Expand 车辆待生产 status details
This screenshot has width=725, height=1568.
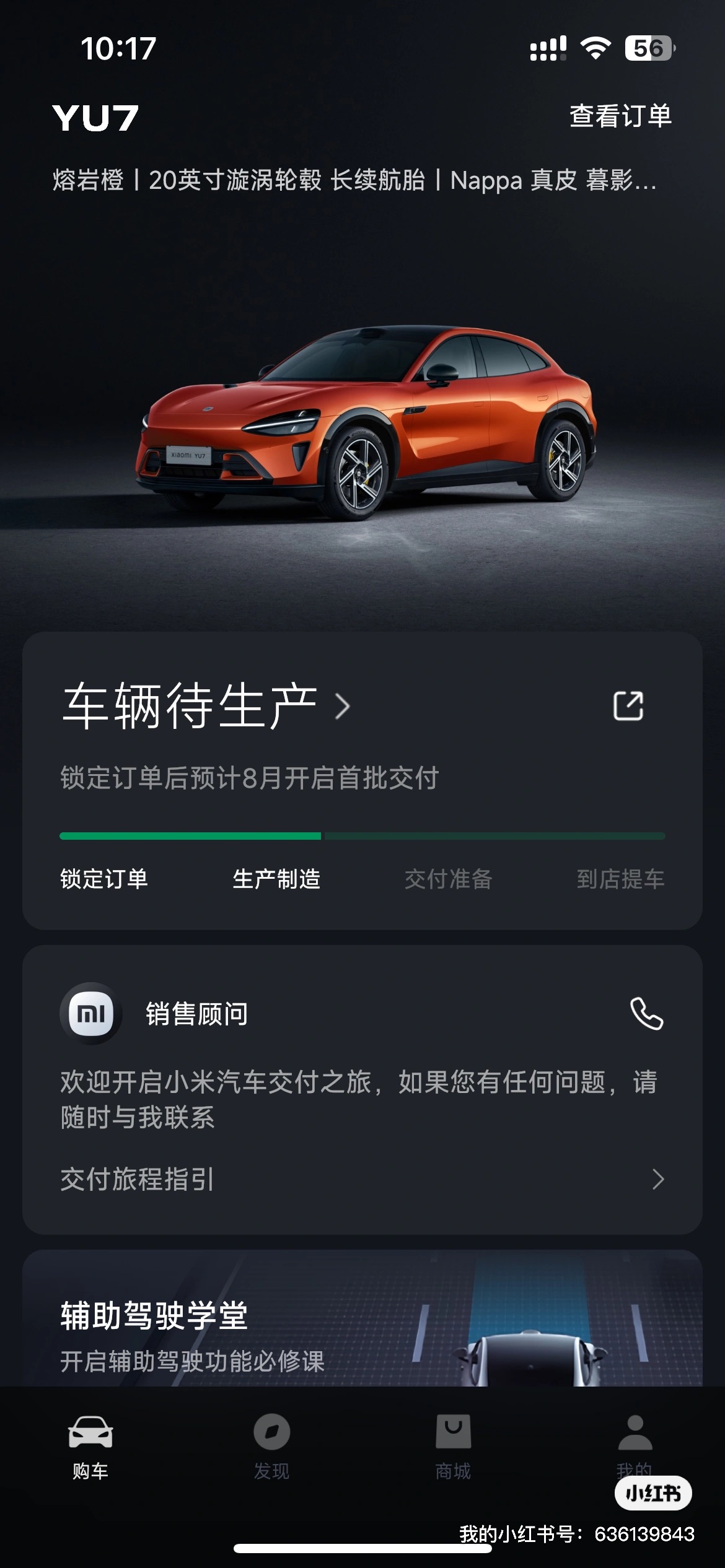tap(206, 706)
